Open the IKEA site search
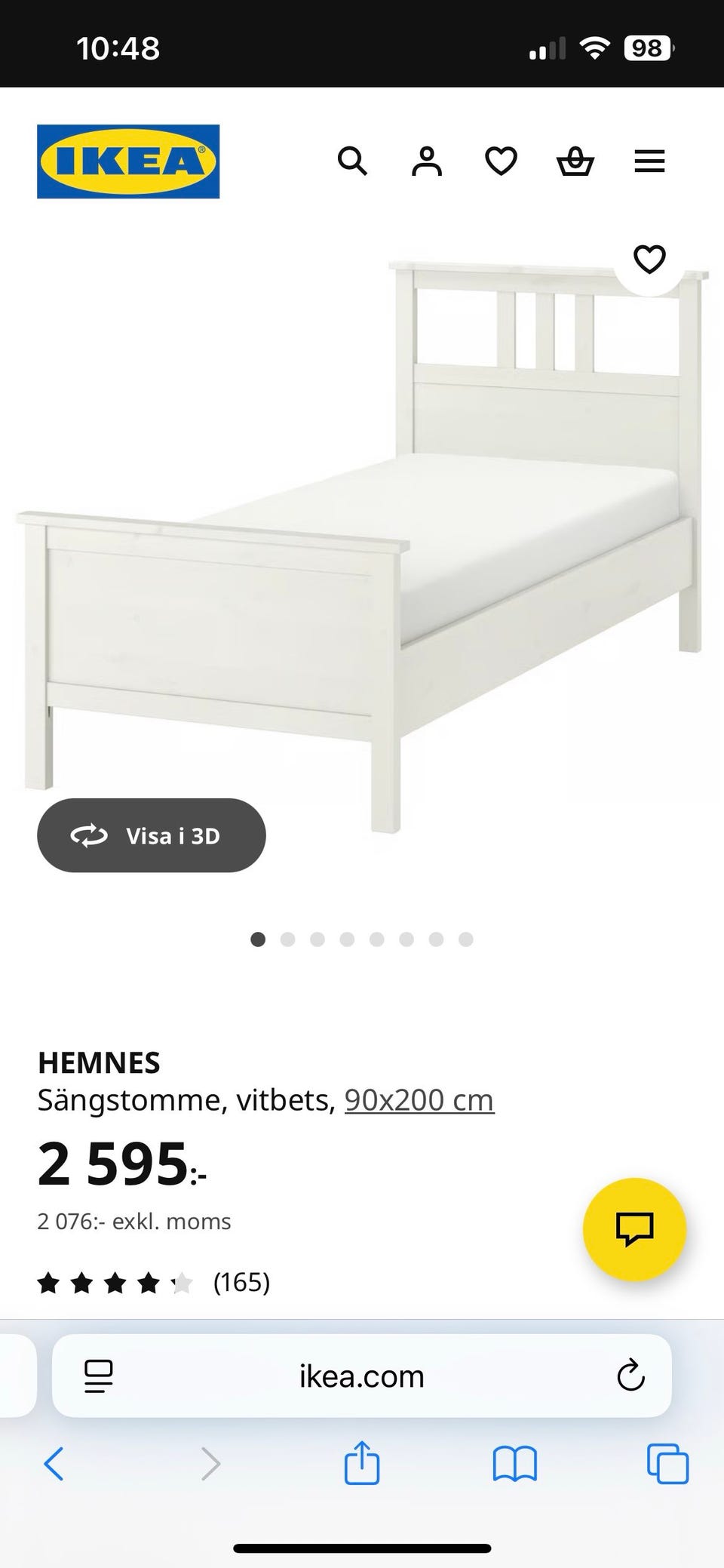The image size is (724, 1568). coord(352,161)
